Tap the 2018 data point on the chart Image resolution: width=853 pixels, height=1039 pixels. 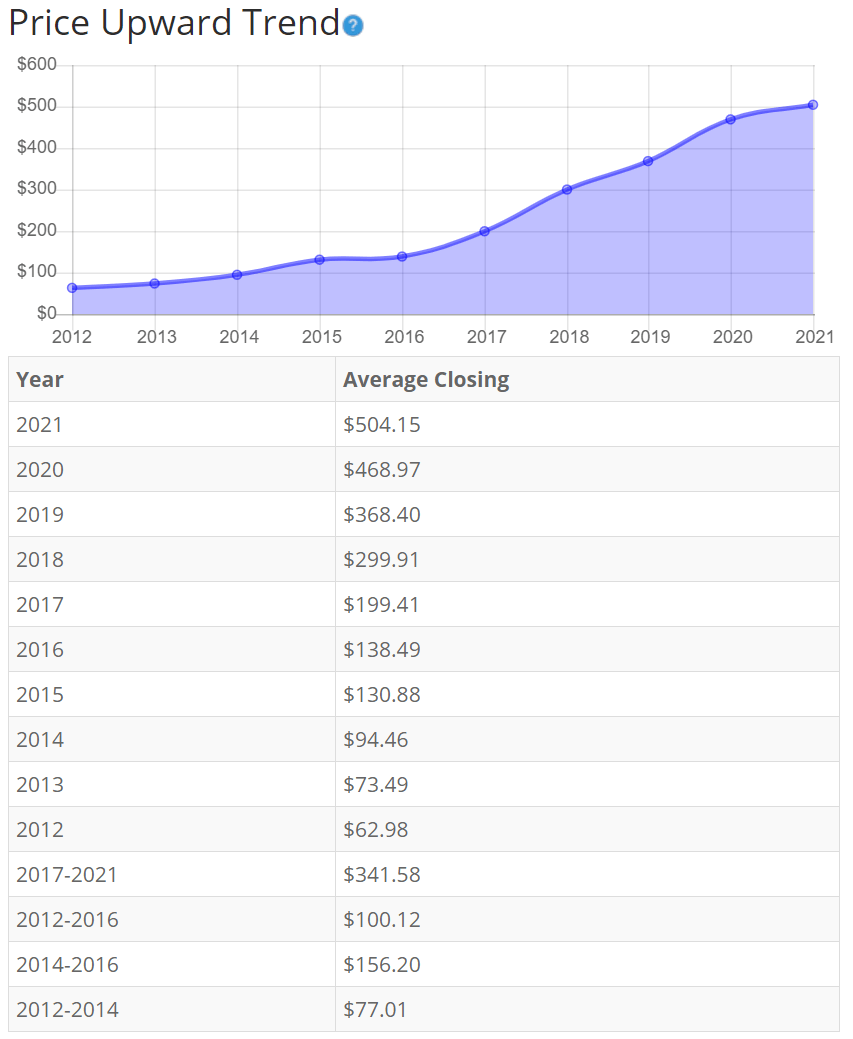coord(567,189)
